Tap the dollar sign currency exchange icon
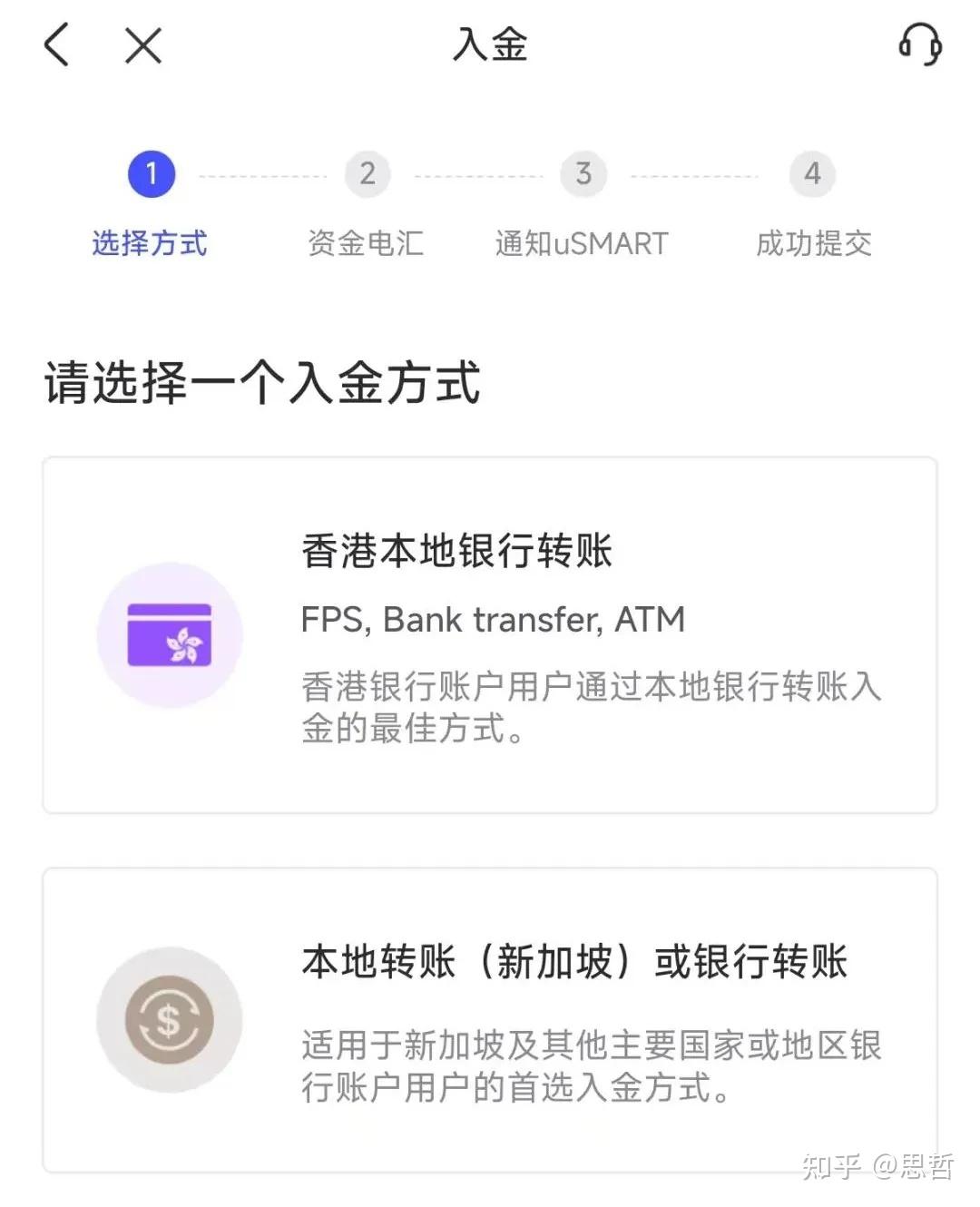 pyautogui.click(x=169, y=1019)
